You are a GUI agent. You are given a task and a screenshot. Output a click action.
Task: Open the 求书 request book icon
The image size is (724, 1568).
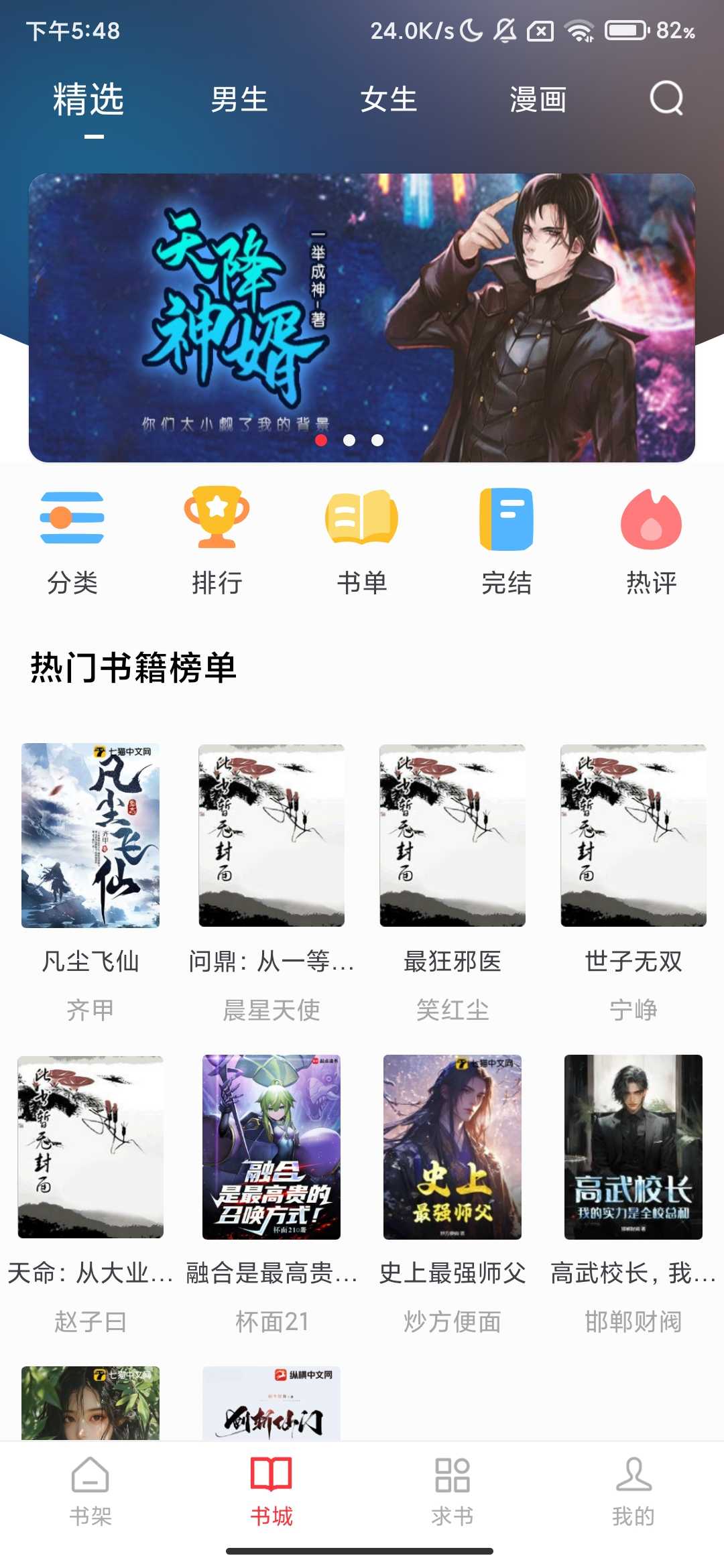point(452,1491)
